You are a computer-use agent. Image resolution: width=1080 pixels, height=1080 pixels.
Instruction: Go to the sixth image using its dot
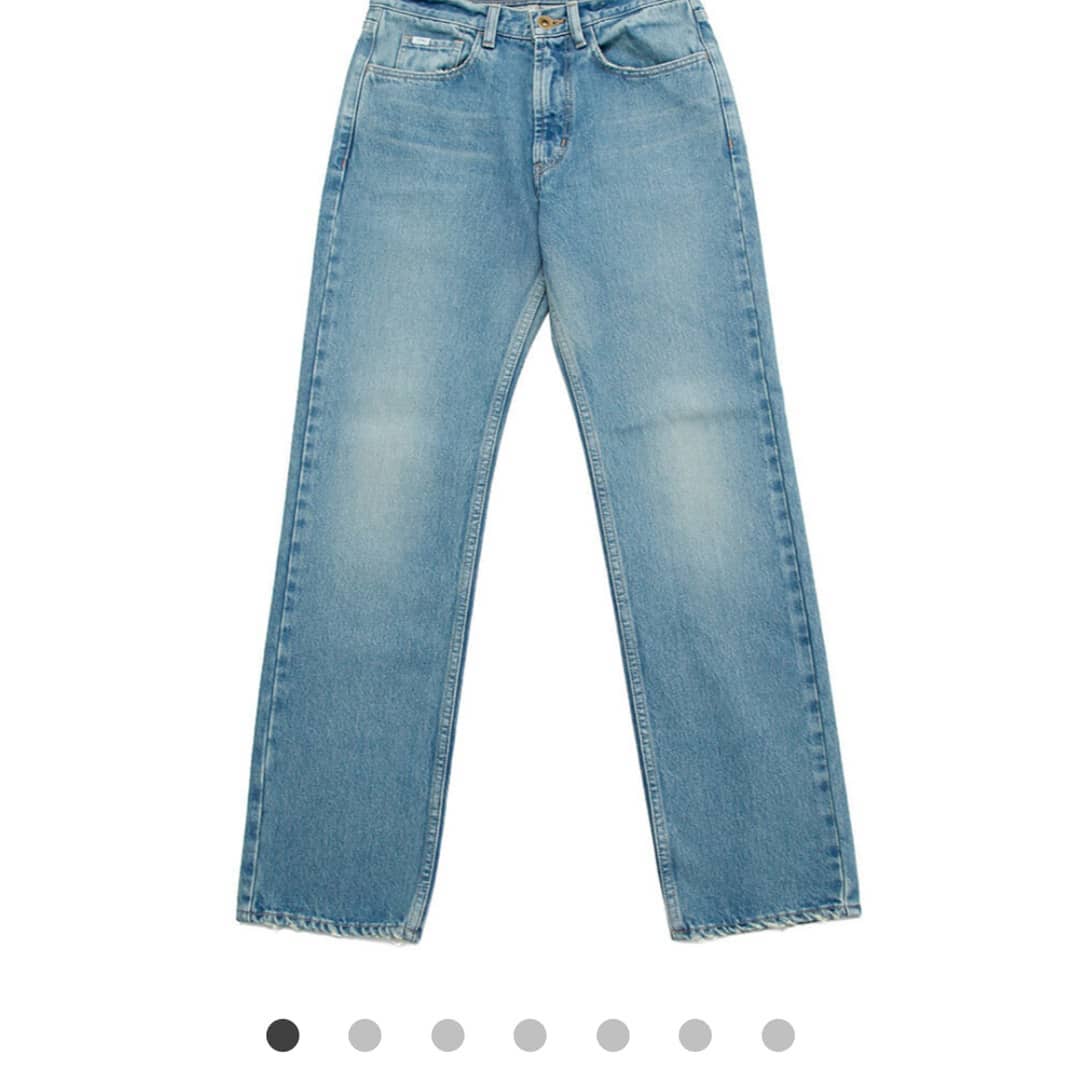[x=695, y=1035]
